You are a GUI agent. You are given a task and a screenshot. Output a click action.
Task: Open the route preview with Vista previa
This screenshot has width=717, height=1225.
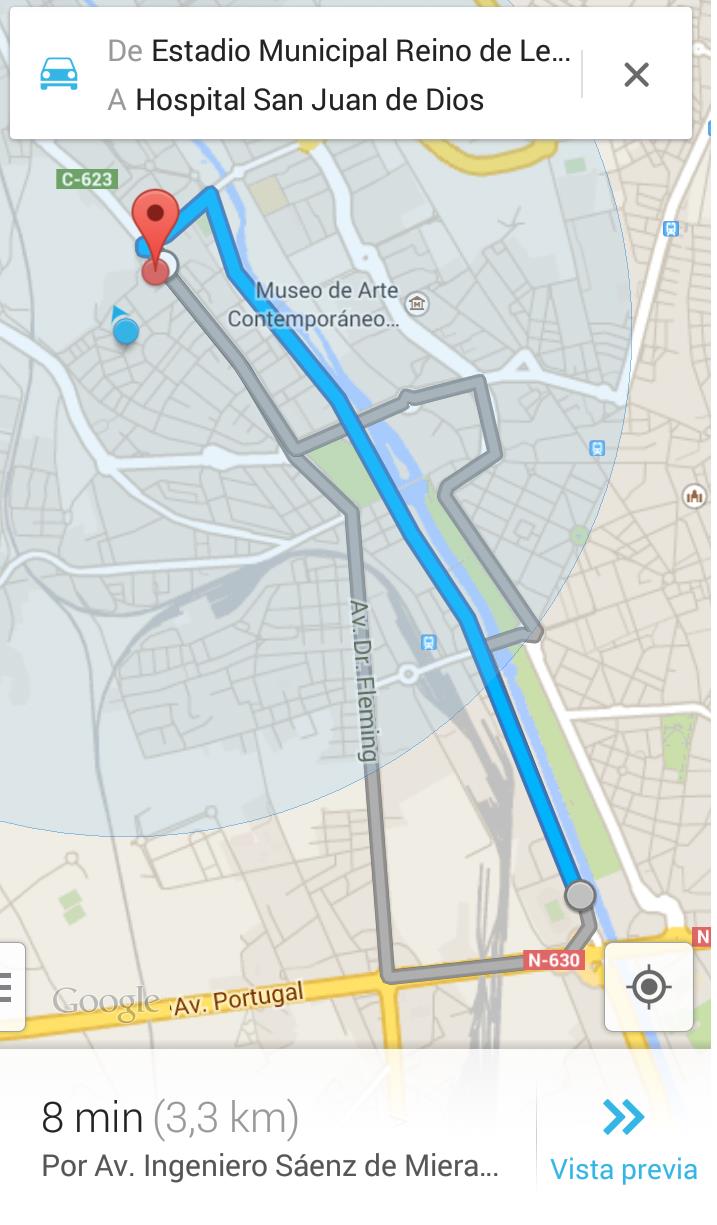click(x=624, y=1139)
